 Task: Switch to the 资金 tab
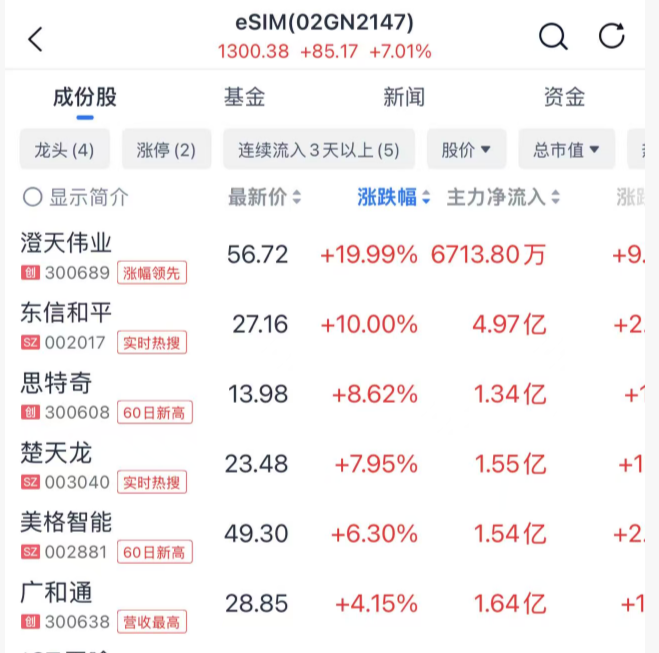[x=564, y=97]
